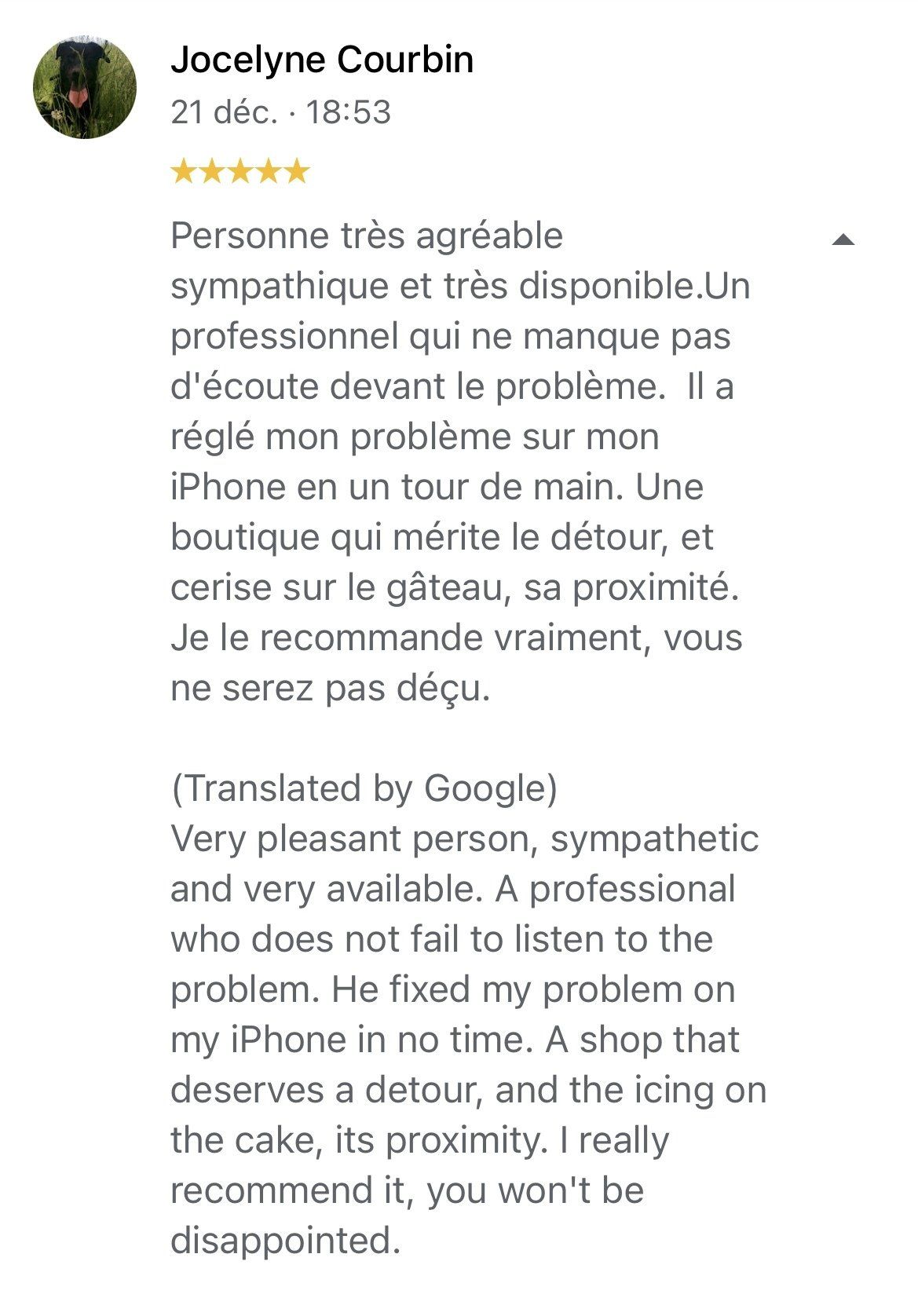
Task: View reviewer Jocelyne Courbin's profile name
Action: pyautogui.click(x=322, y=60)
